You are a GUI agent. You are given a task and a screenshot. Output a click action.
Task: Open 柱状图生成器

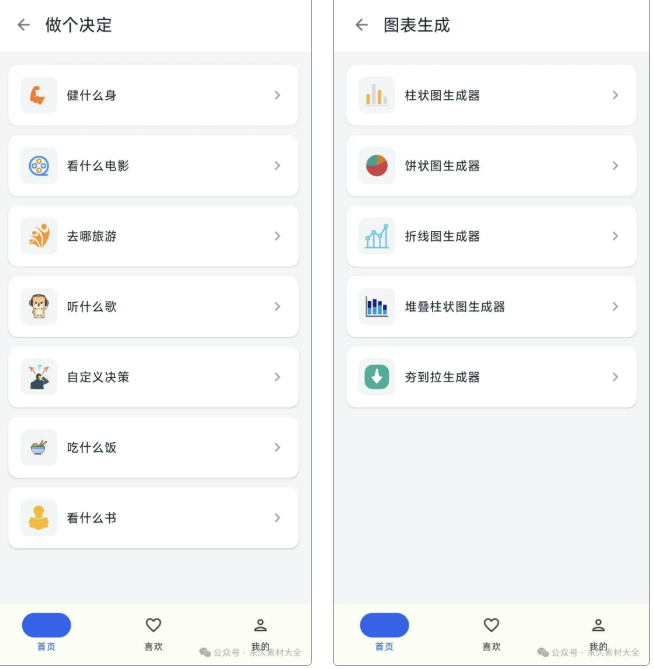click(491, 96)
